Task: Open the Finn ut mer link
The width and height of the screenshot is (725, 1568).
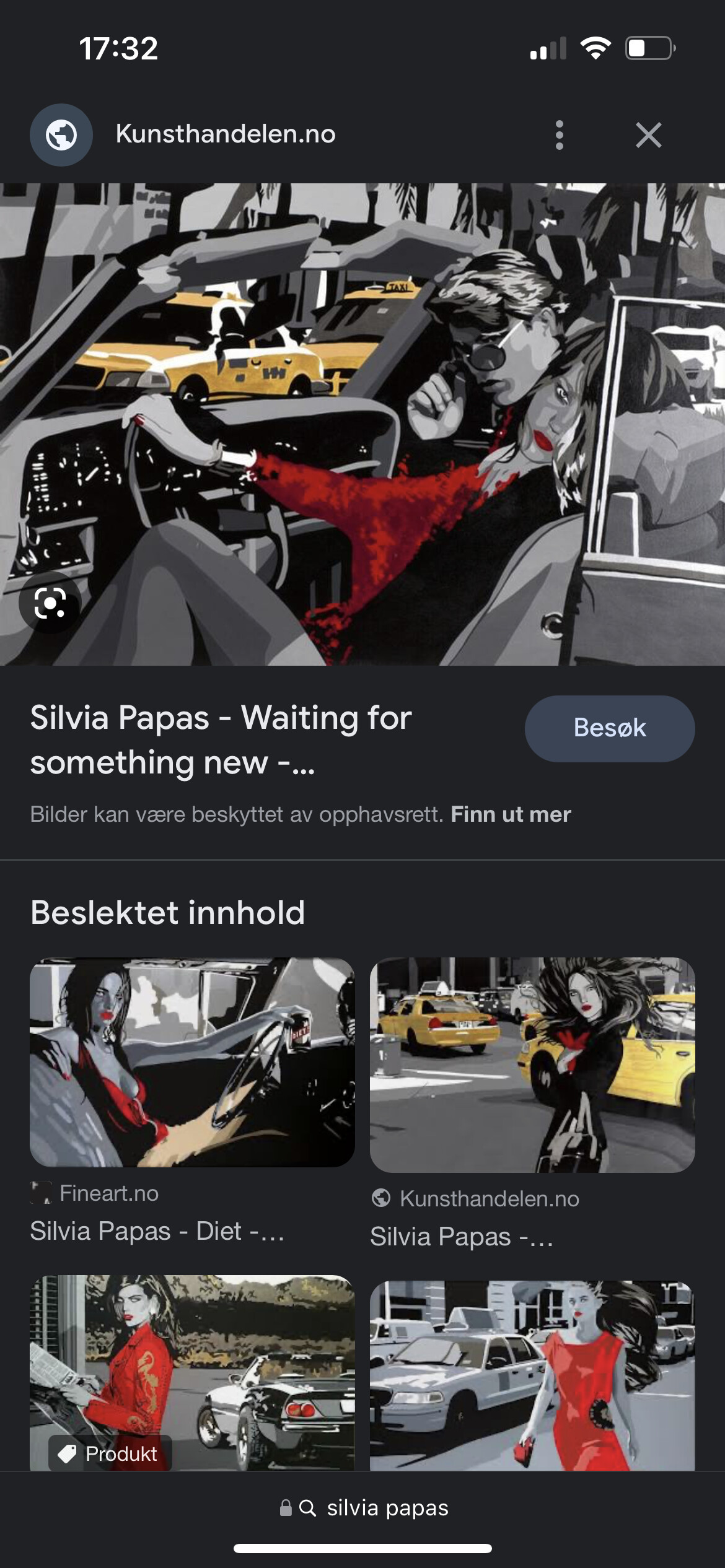Action: point(511,814)
